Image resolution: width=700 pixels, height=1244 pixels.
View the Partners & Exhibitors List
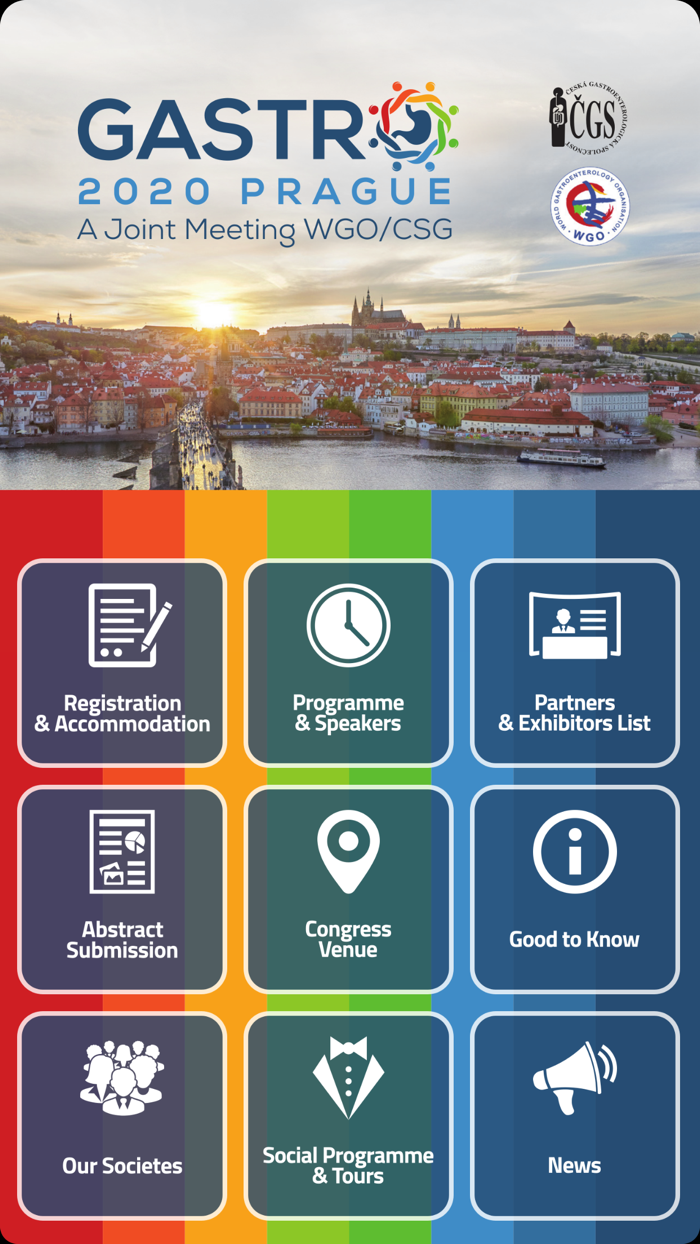tap(574, 663)
